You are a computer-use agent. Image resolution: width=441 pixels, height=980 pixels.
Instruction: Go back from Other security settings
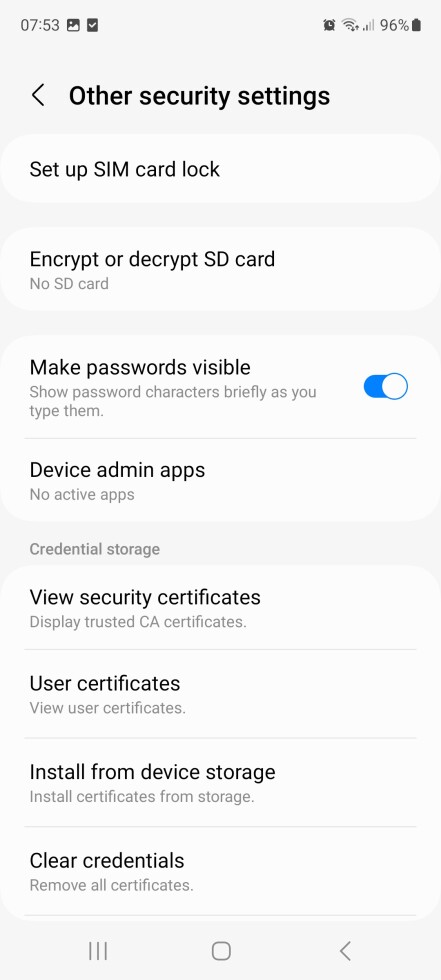38,96
